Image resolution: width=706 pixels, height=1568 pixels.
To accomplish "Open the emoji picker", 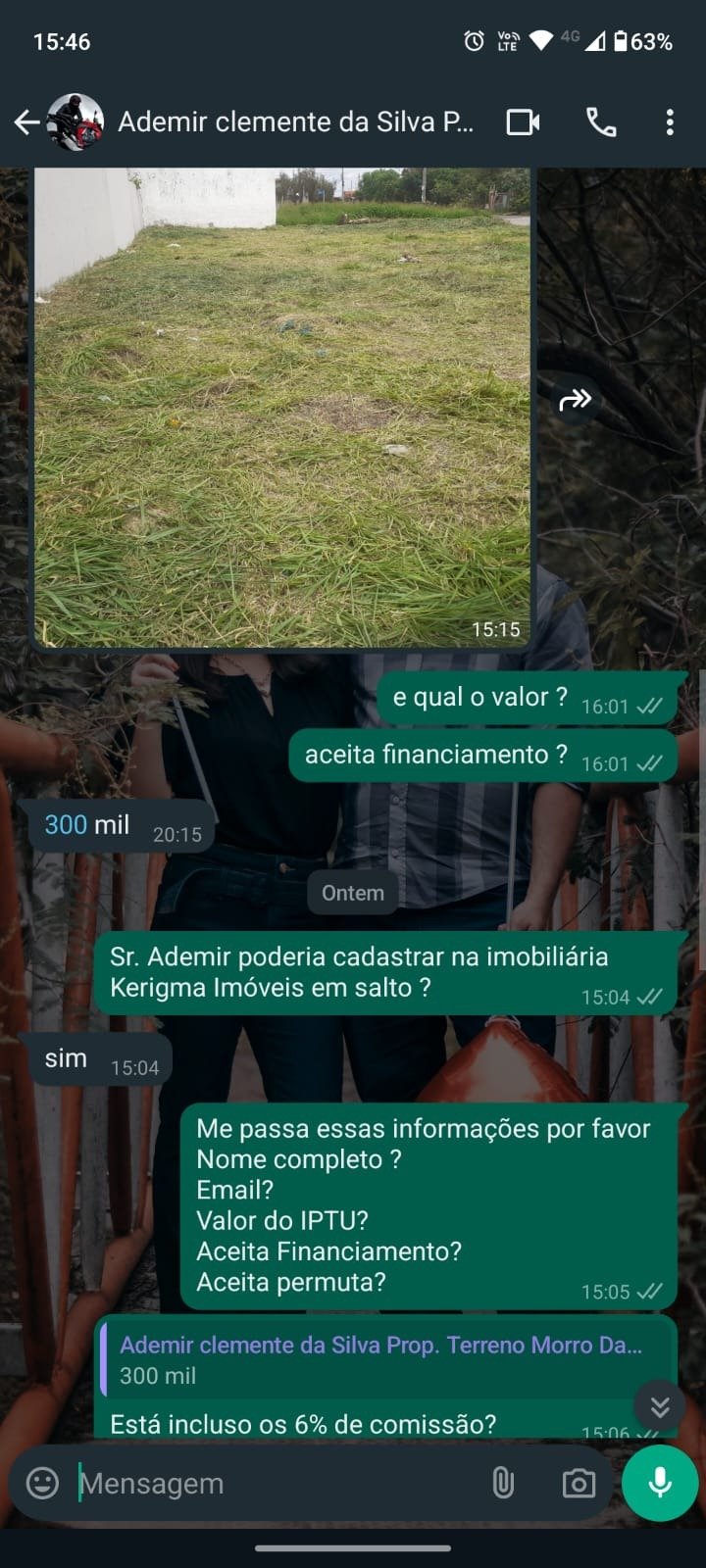I will tap(42, 1483).
